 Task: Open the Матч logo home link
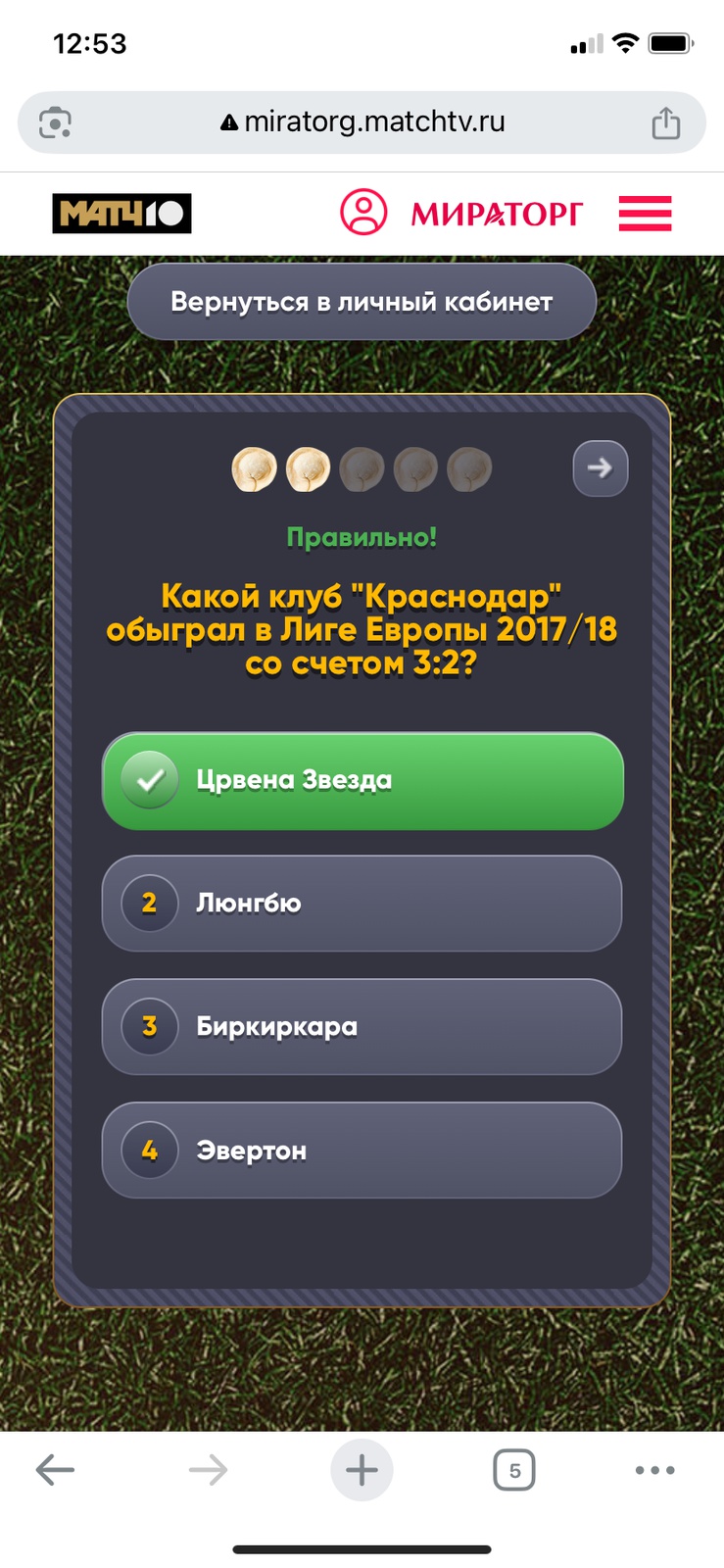121,213
